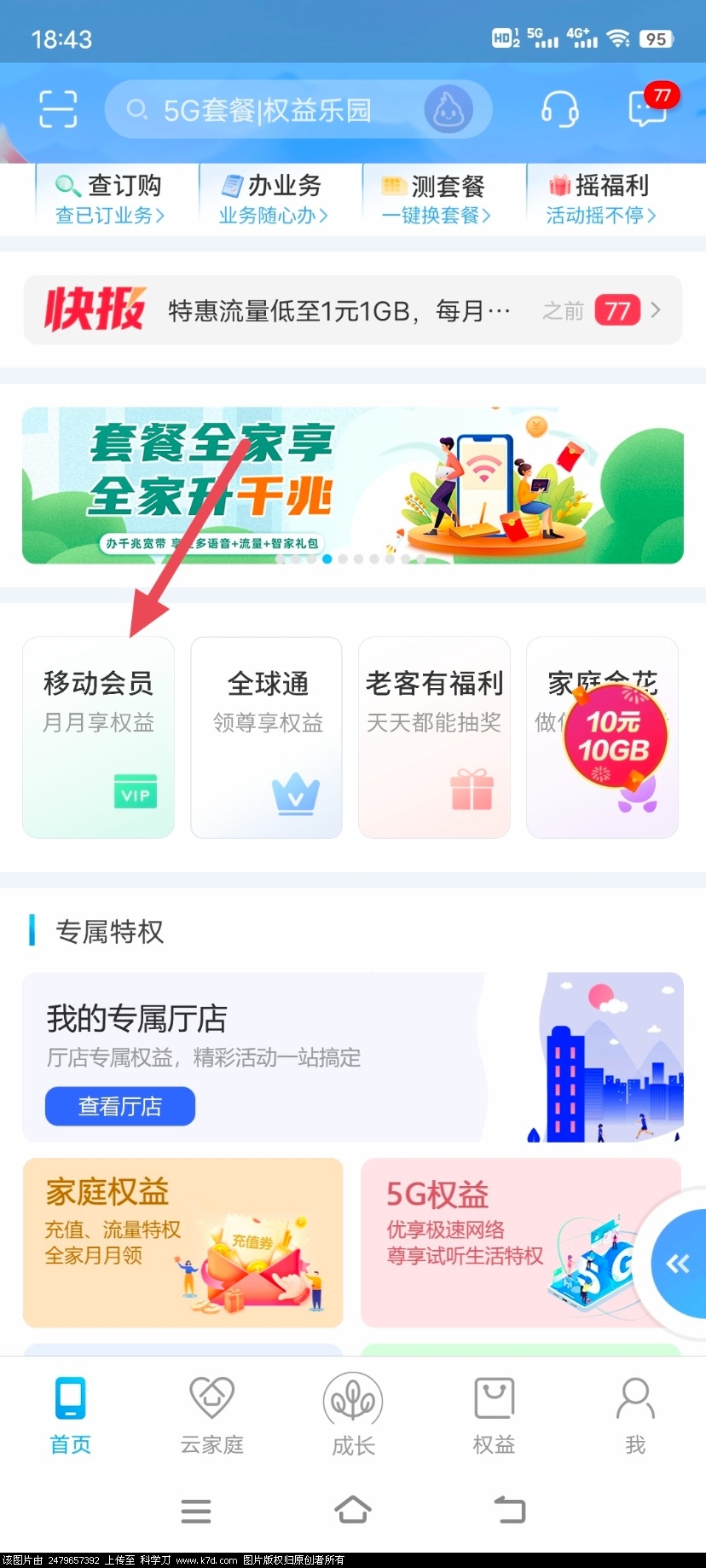
Task: Open customer service headset icon
Action: (x=559, y=110)
